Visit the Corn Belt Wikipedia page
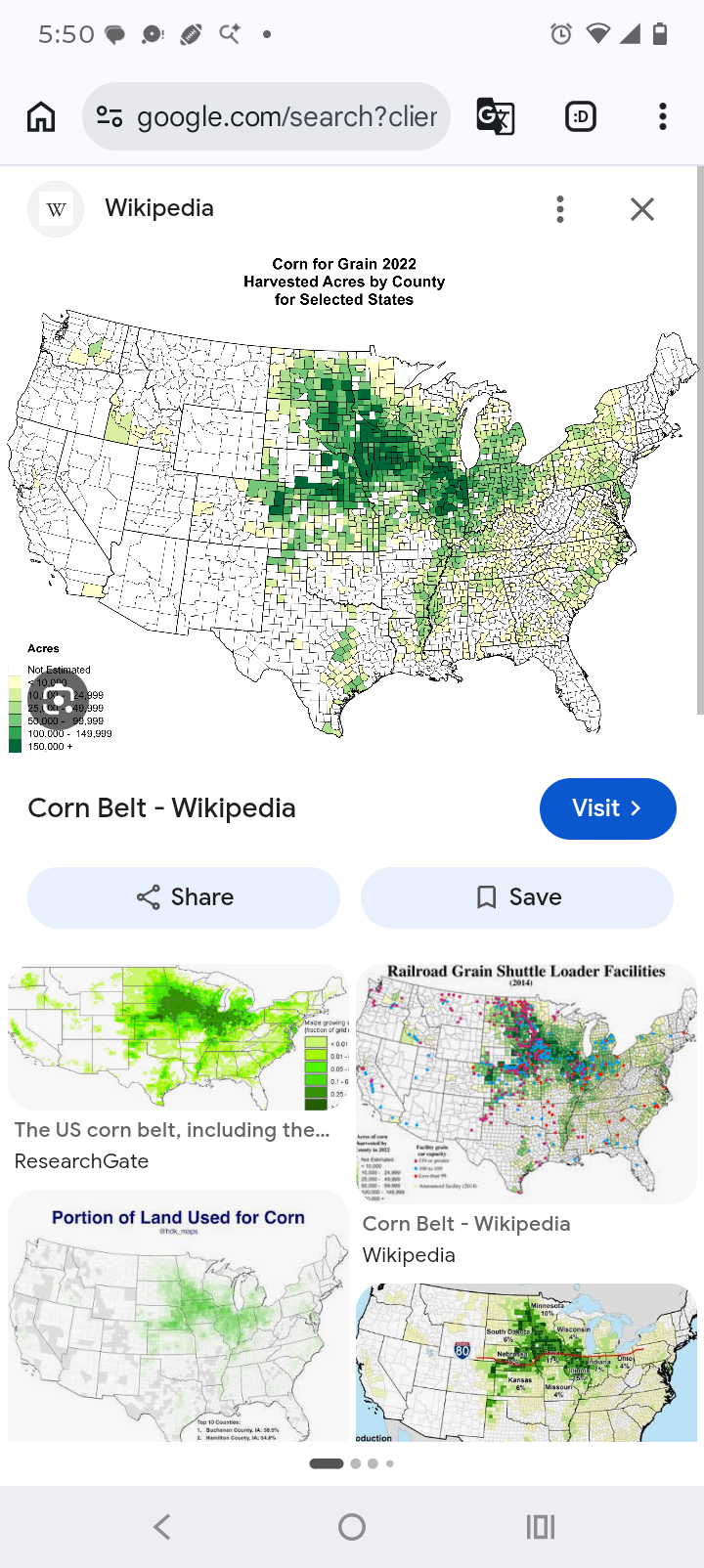 [x=607, y=808]
